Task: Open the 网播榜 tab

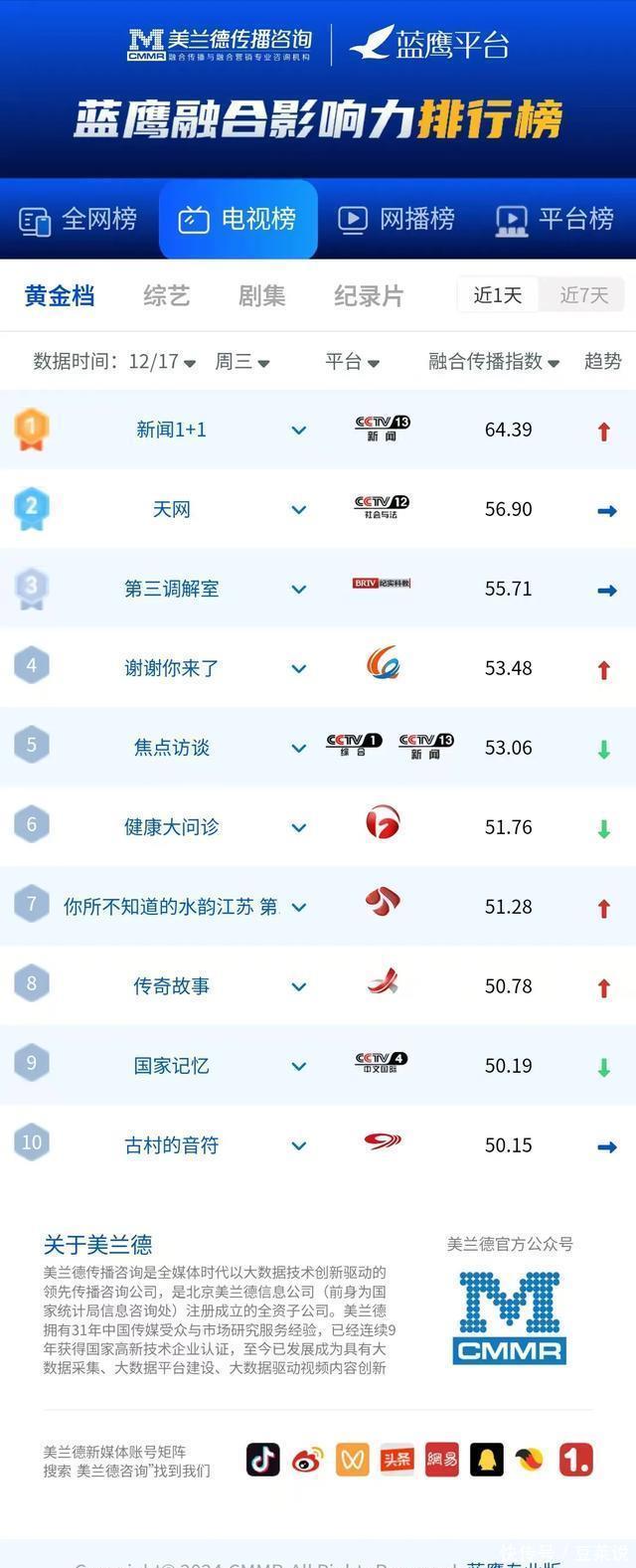Action: point(397,220)
